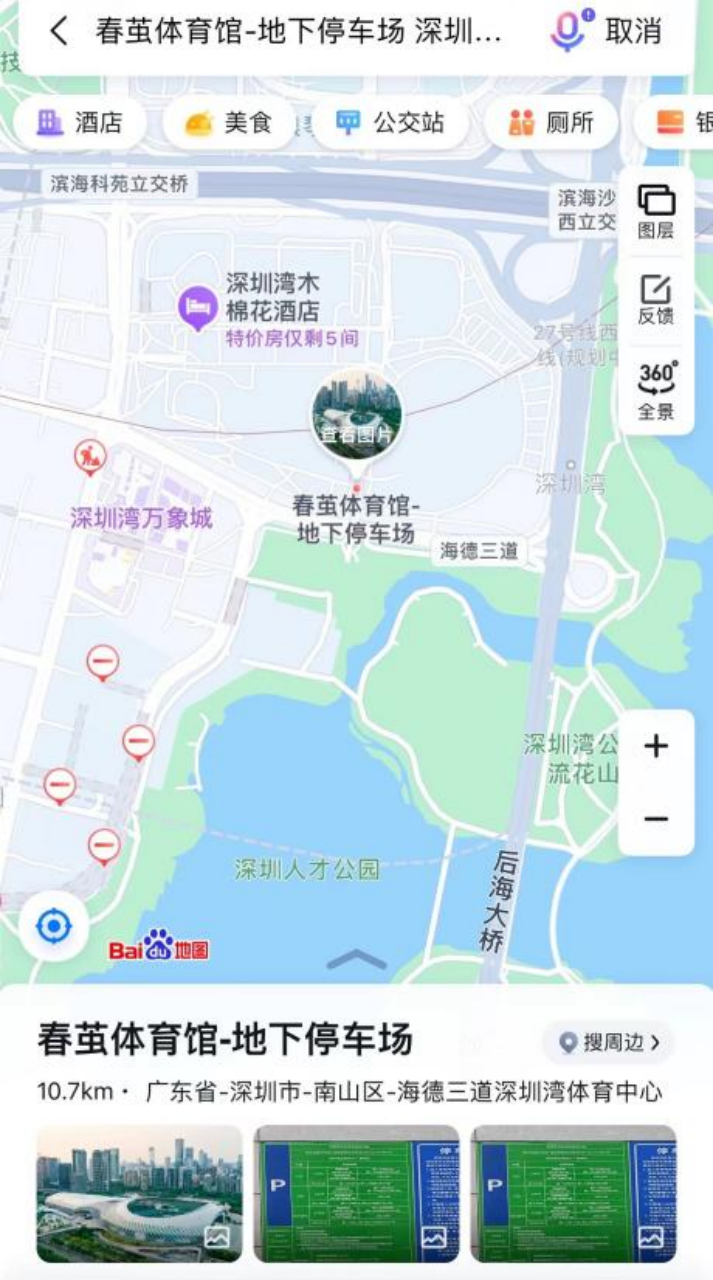
Task: Expand the place details panel
Action: (356, 960)
